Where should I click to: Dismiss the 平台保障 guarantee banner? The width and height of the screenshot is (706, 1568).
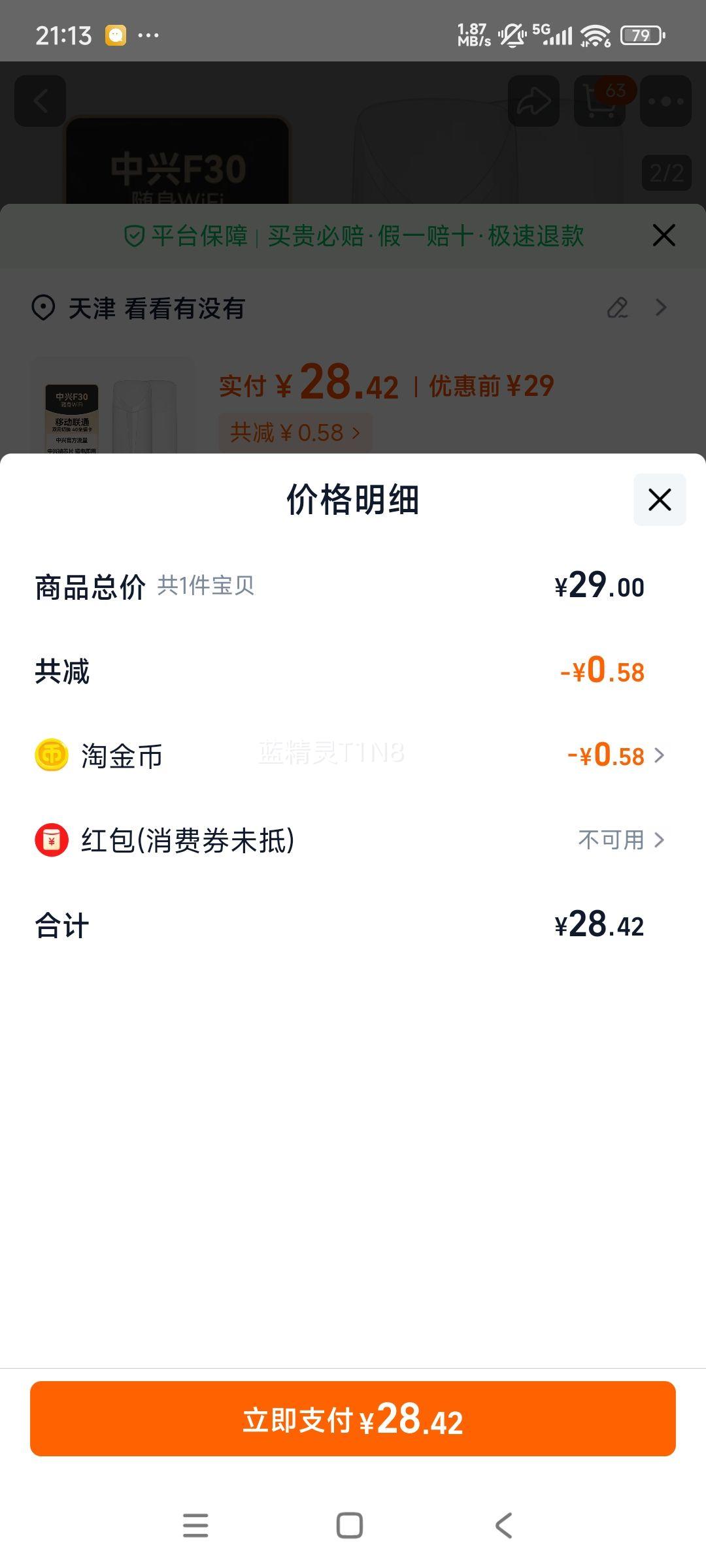664,235
